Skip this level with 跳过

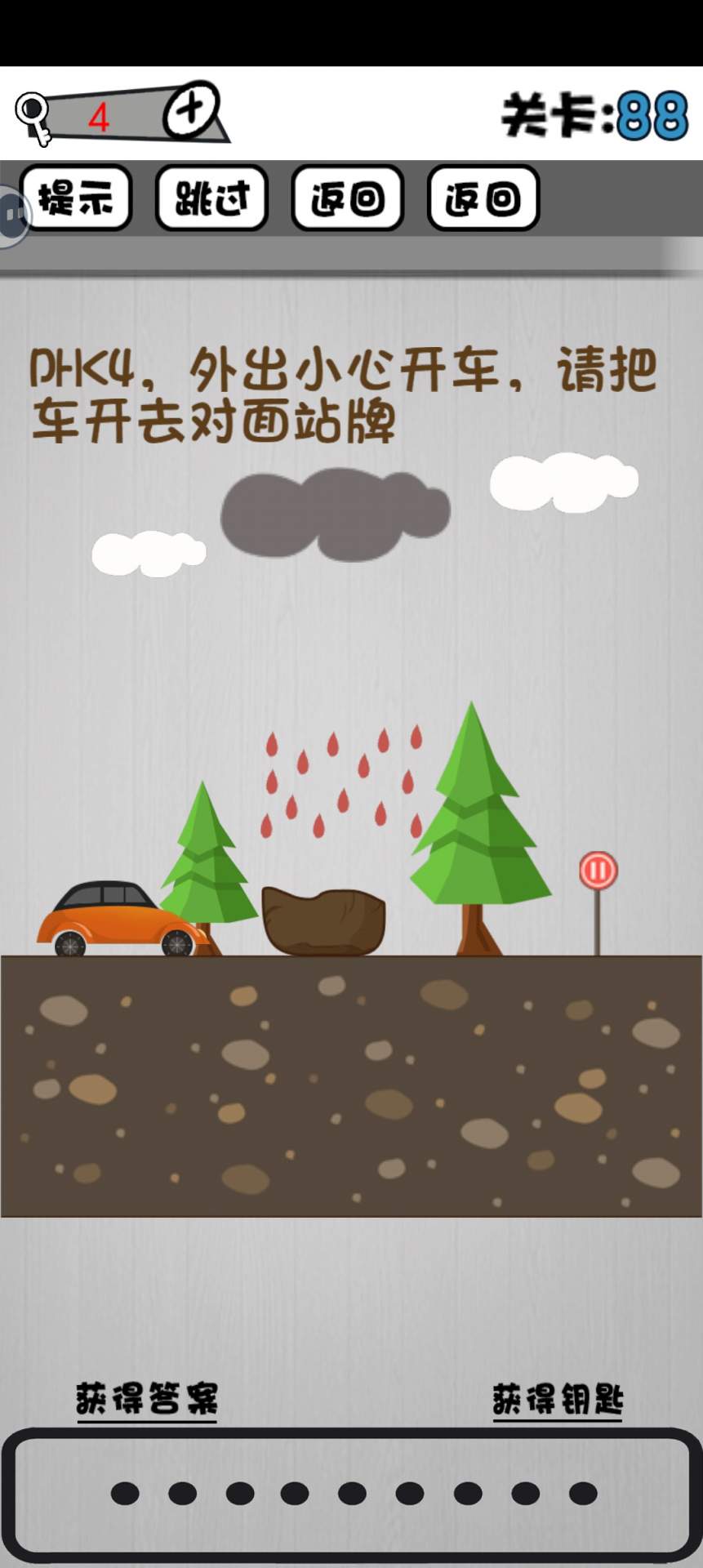[x=212, y=198]
